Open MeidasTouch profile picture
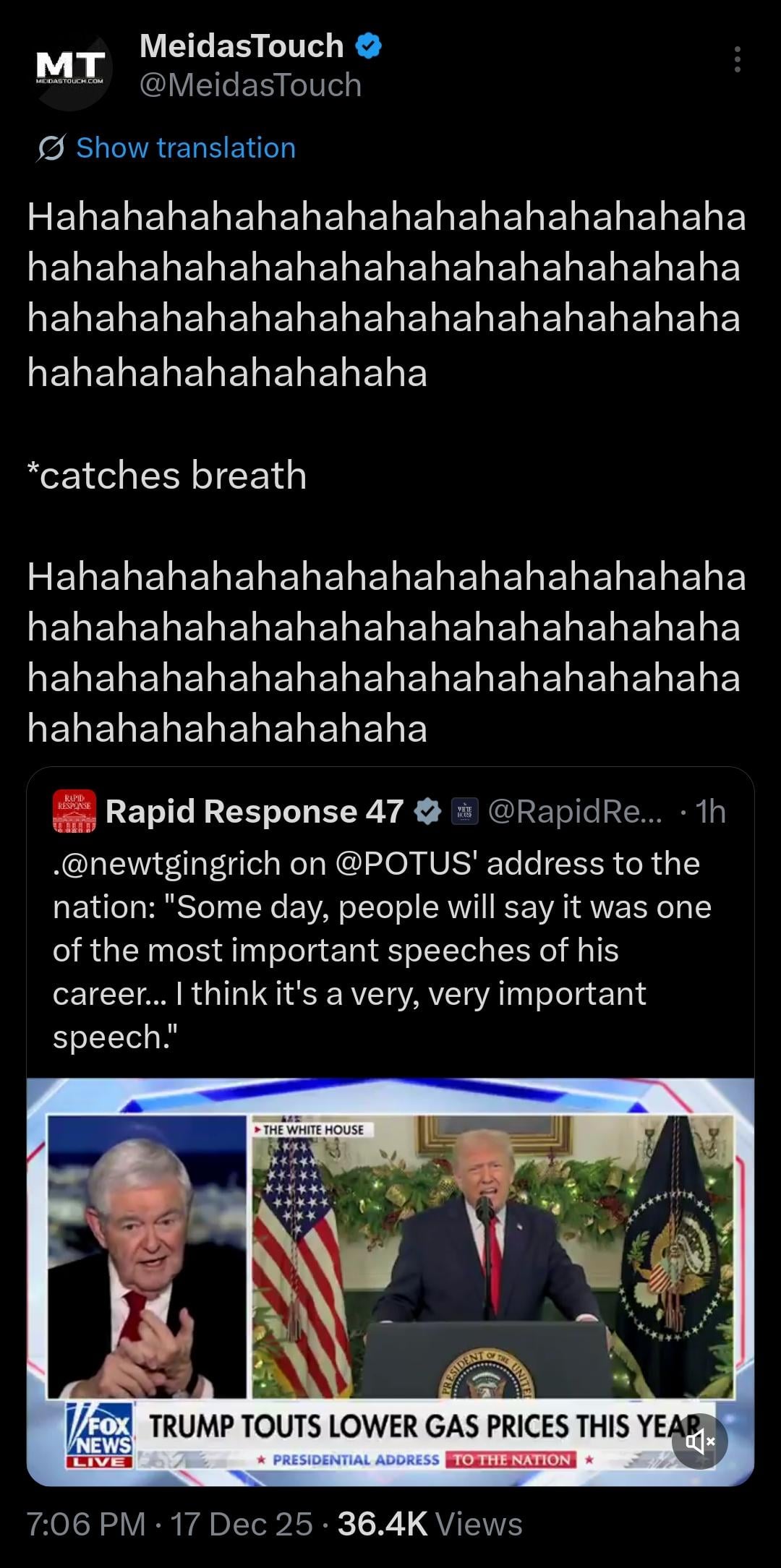The width and height of the screenshot is (781, 1568). (71, 70)
